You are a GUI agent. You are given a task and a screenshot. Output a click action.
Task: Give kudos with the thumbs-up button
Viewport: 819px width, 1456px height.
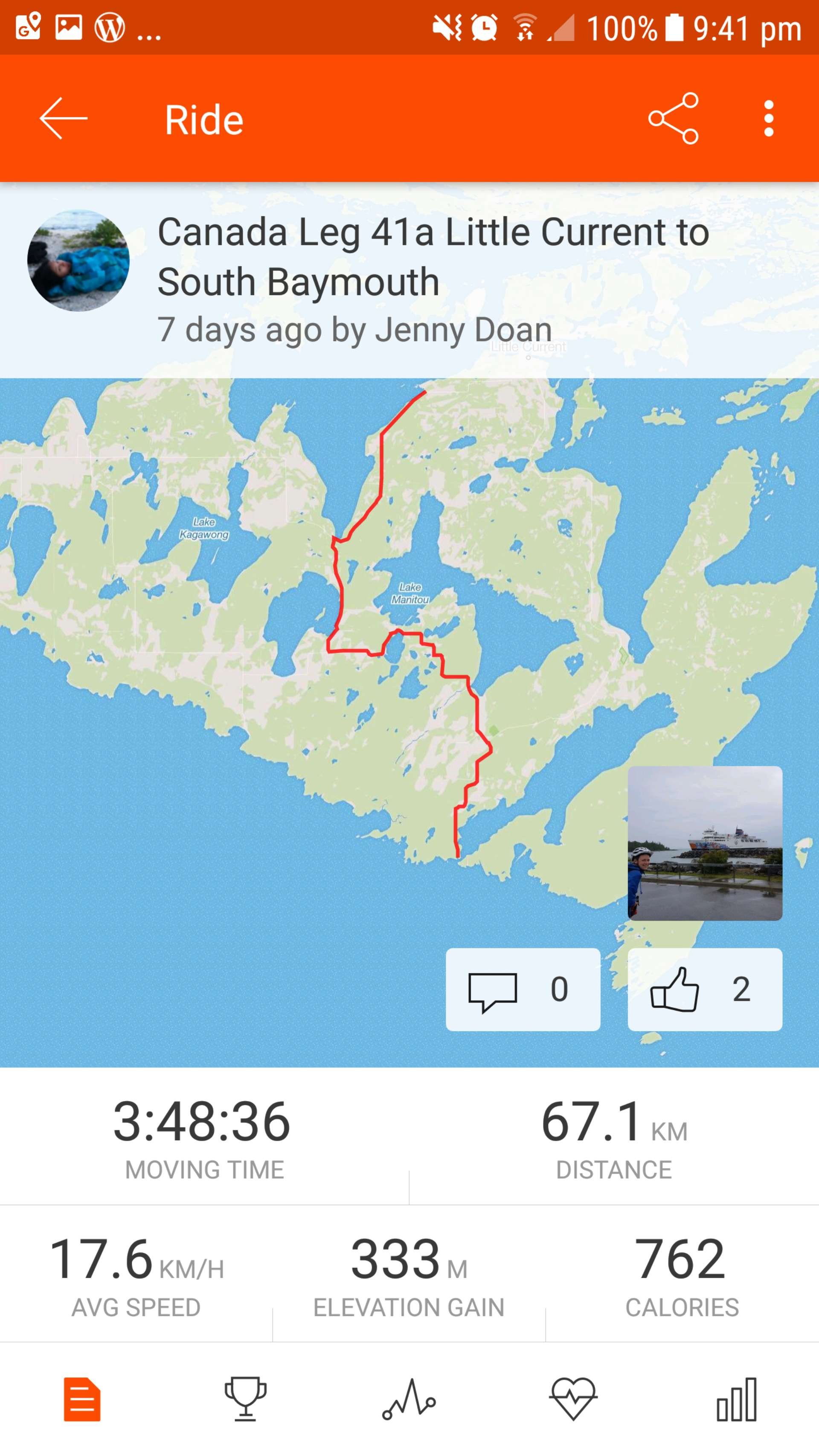pos(705,989)
